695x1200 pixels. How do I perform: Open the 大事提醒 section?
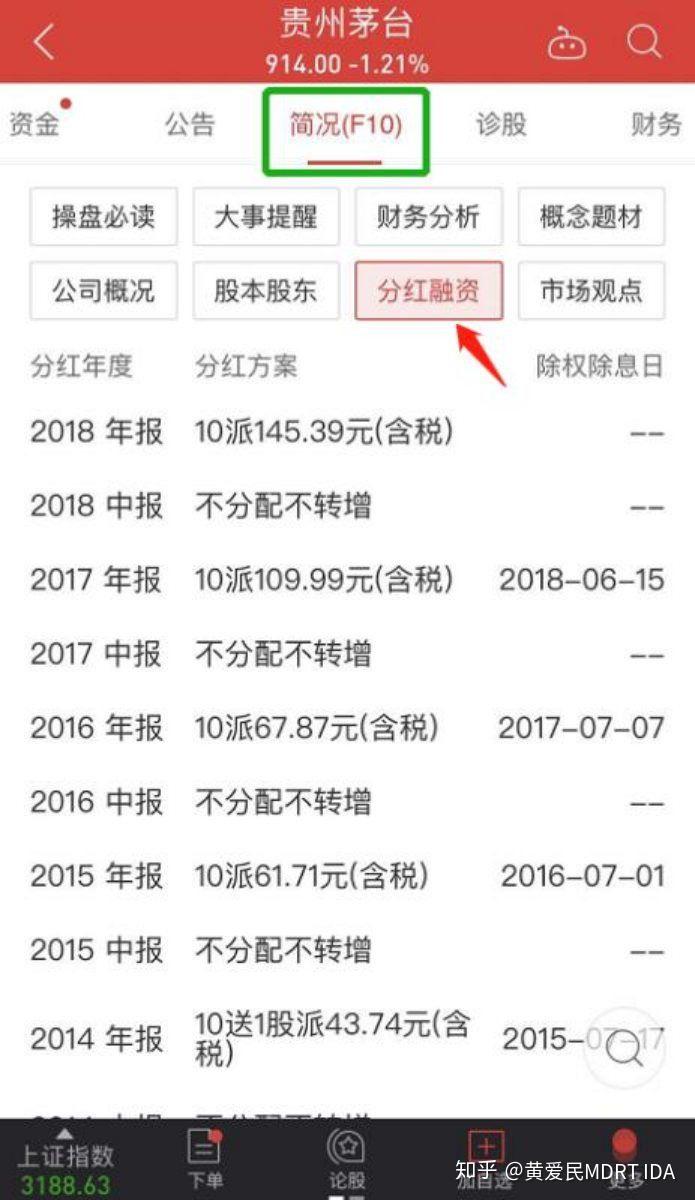tap(266, 217)
